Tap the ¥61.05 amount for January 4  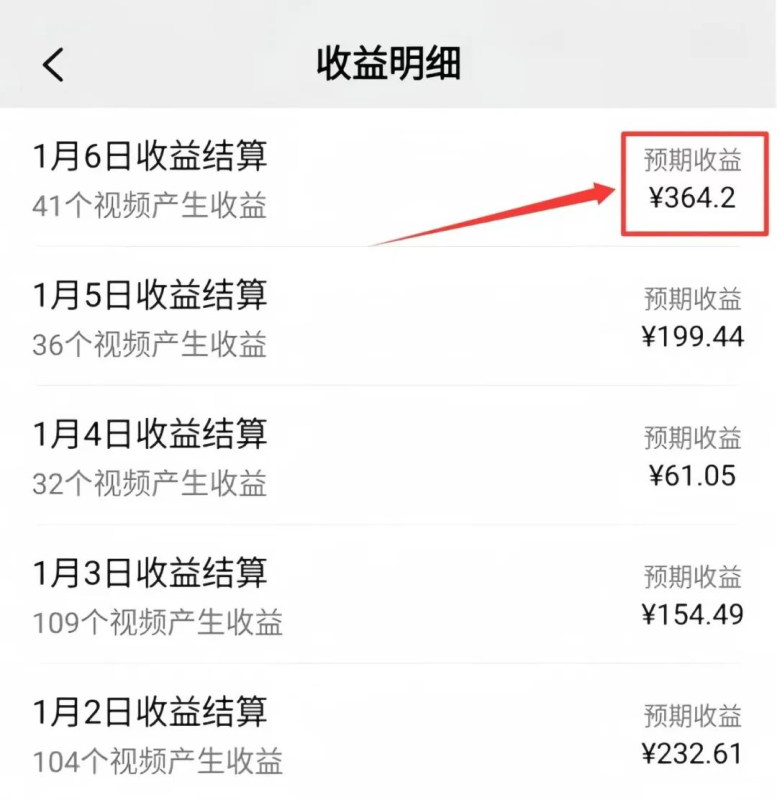click(x=697, y=479)
